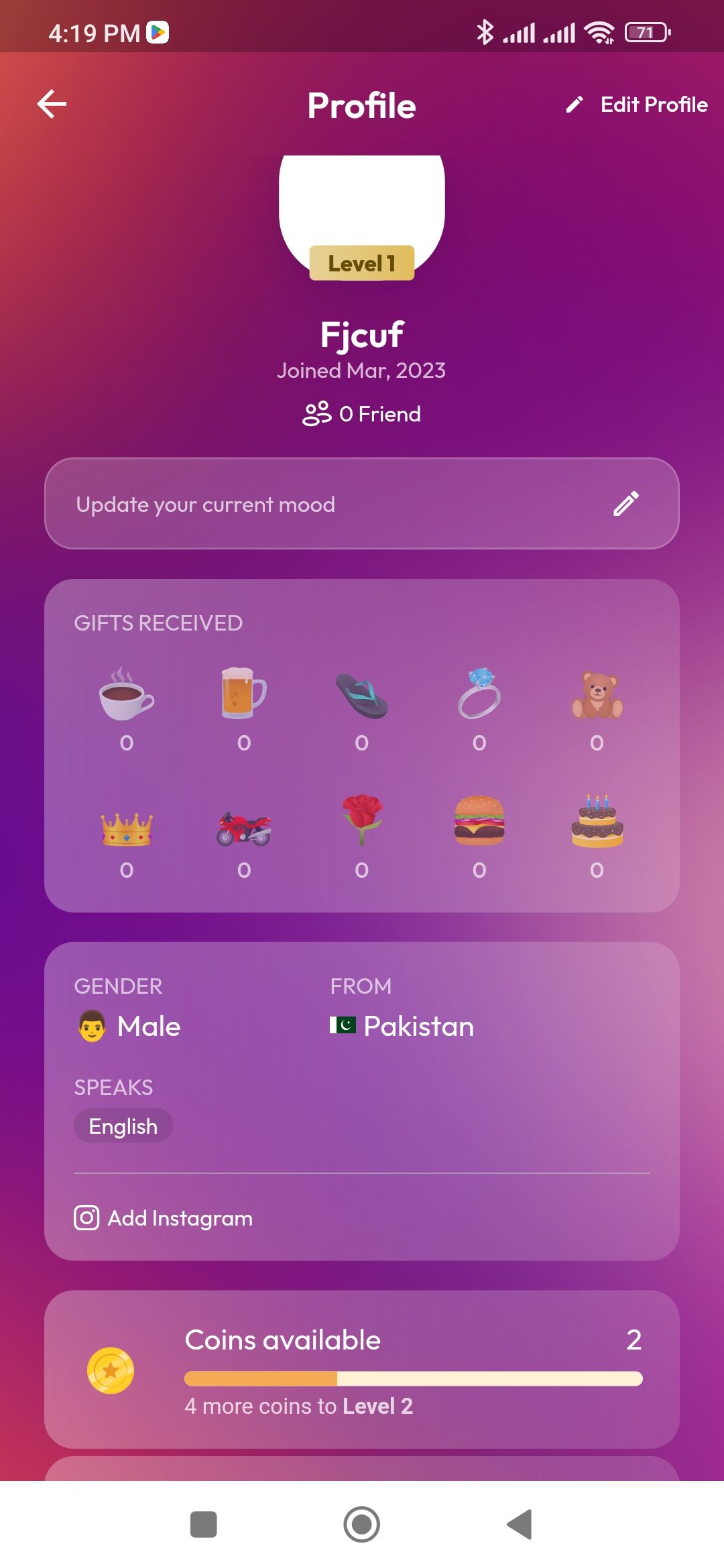Go back using the top arrow
Image resolution: width=724 pixels, height=1568 pixels.
52,105
